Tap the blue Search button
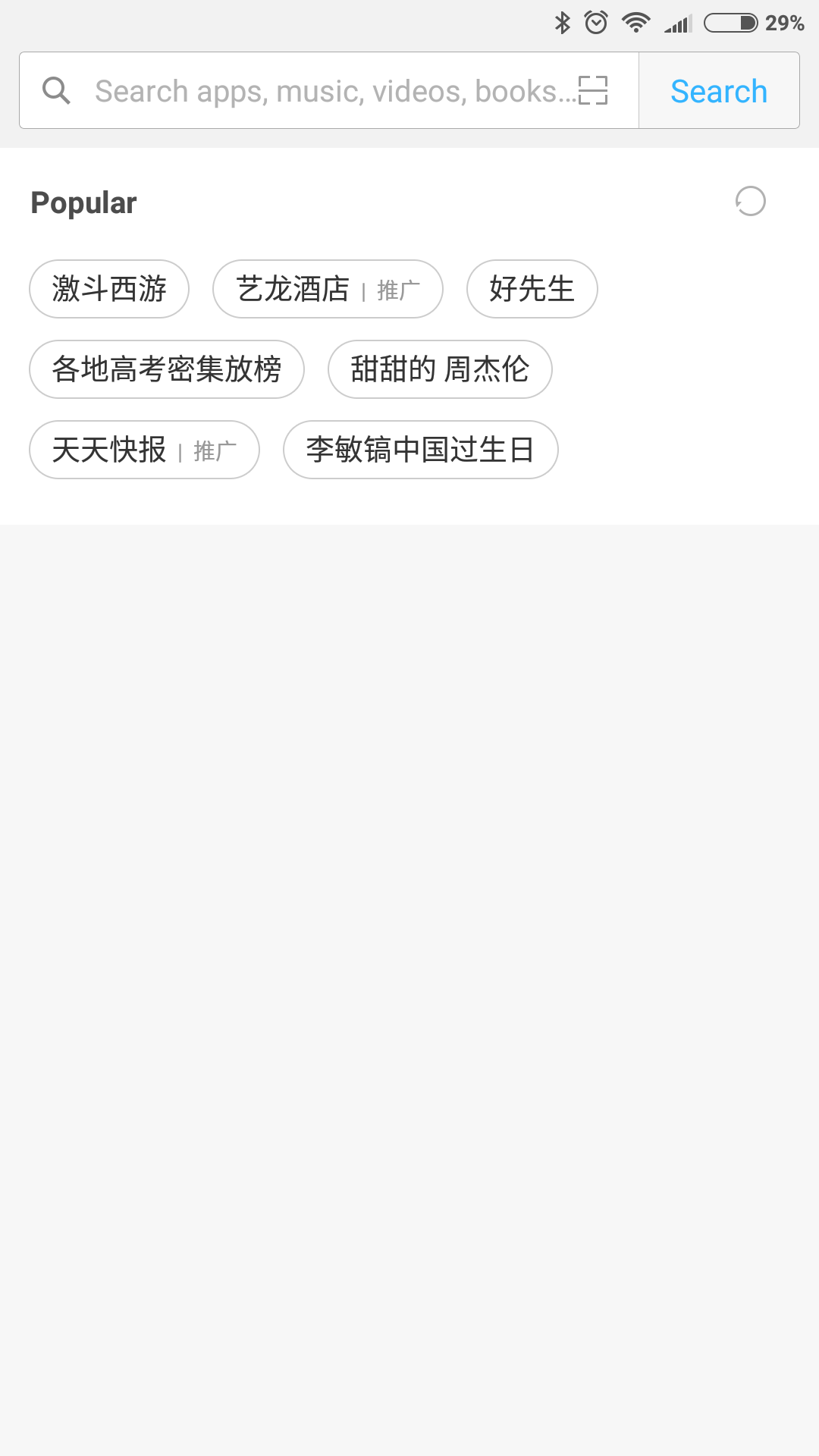Image resolution: width=819 pixels, height=1456 pixels. (x=719, y=90)
